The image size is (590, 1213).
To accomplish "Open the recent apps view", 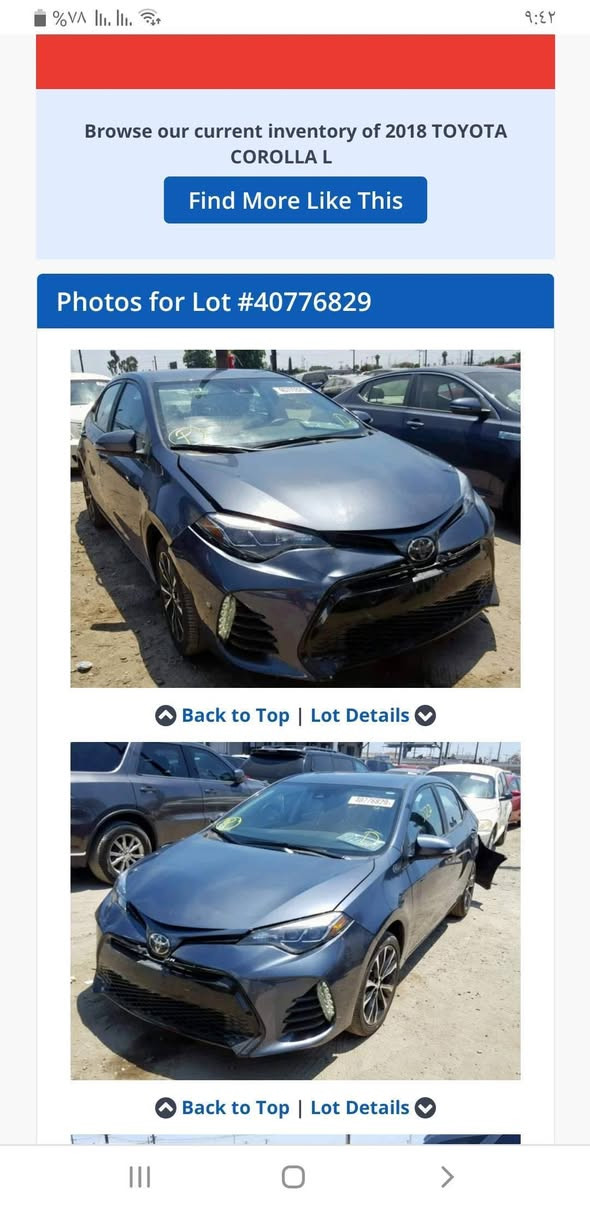I will tap(140, 1177).
